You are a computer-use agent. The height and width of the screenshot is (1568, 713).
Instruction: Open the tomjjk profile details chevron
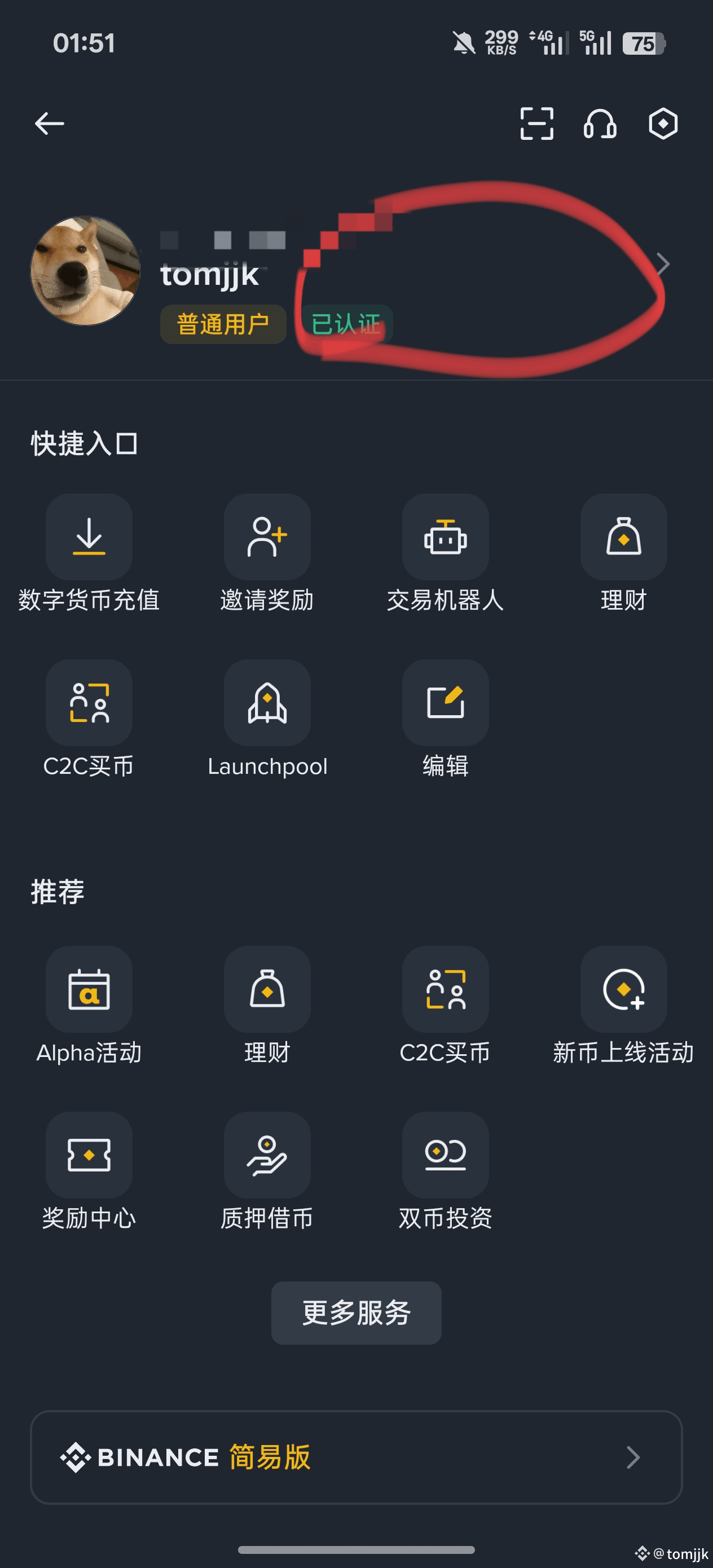[x=663, y=264]
